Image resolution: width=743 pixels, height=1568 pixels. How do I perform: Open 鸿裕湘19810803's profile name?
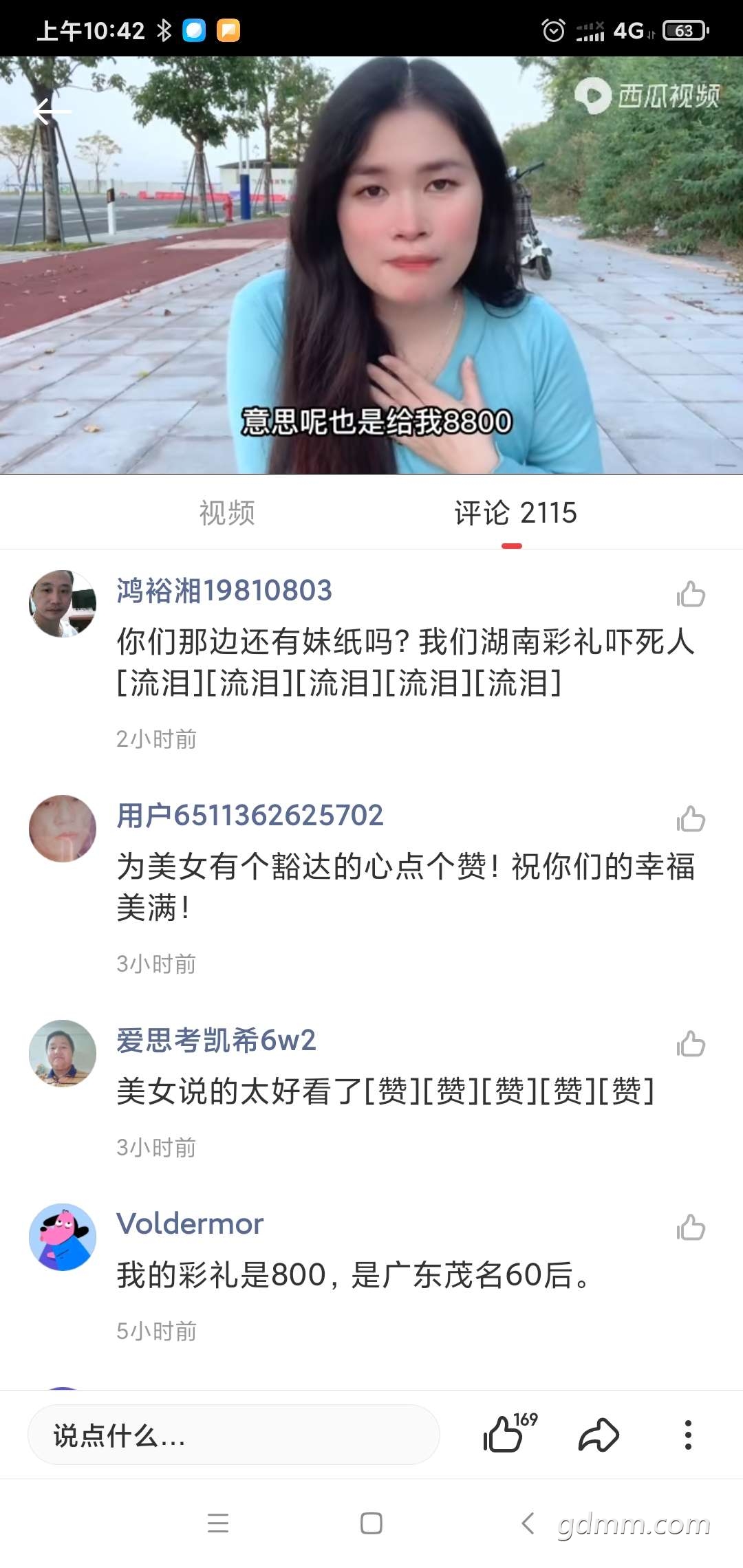[x=224, y=591]
